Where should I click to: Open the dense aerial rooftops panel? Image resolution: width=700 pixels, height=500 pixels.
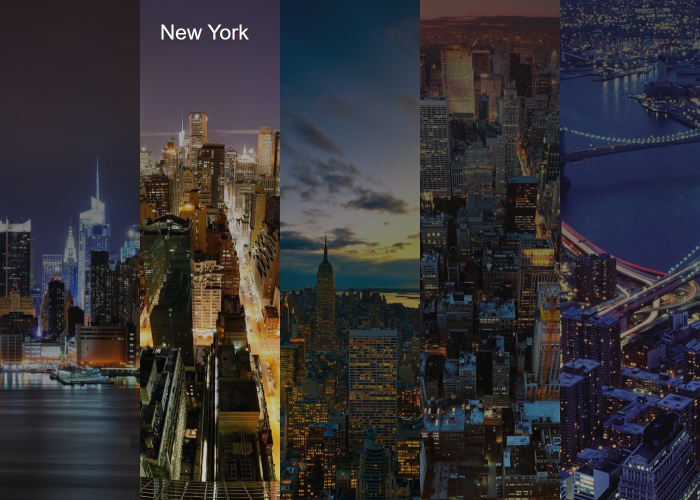(490, 250)
